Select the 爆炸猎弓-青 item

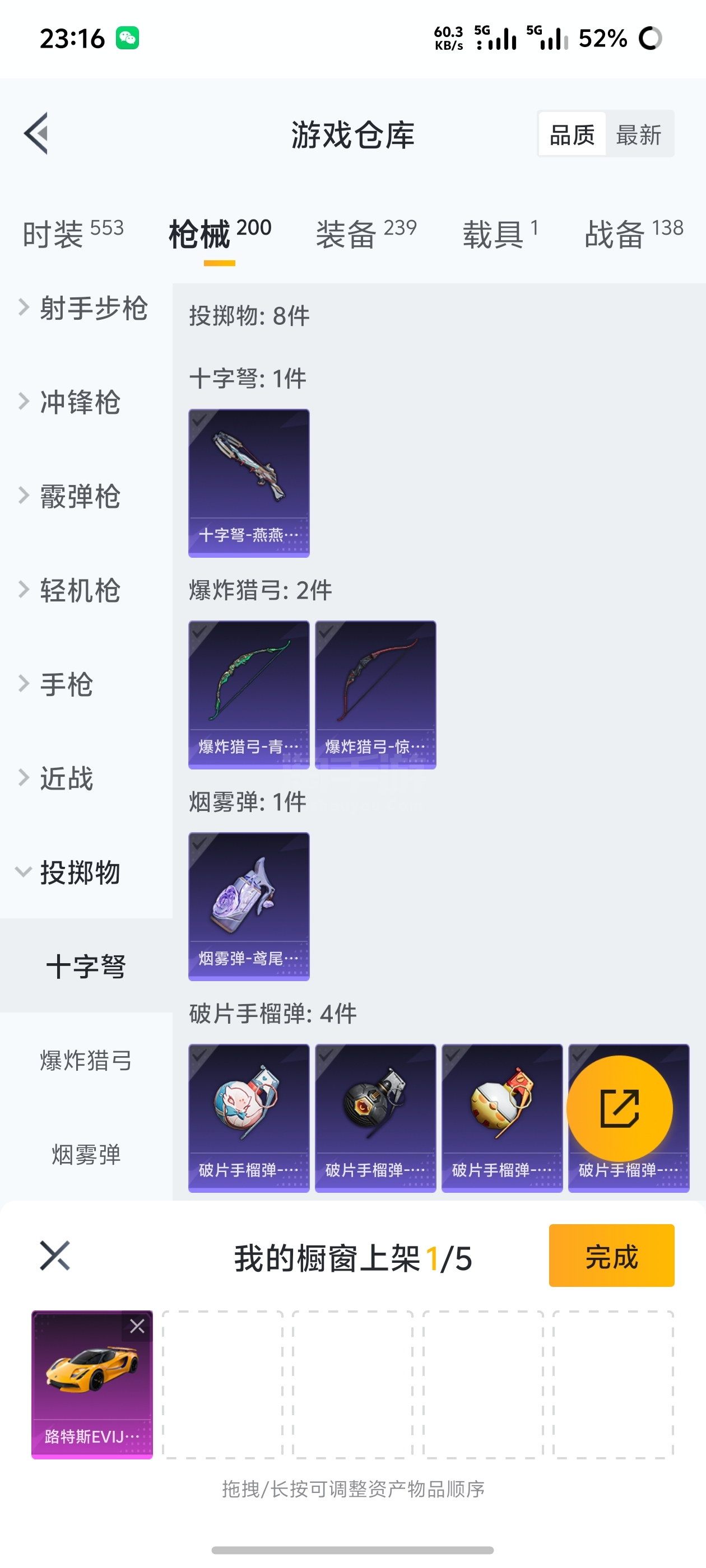coord(249,694)
